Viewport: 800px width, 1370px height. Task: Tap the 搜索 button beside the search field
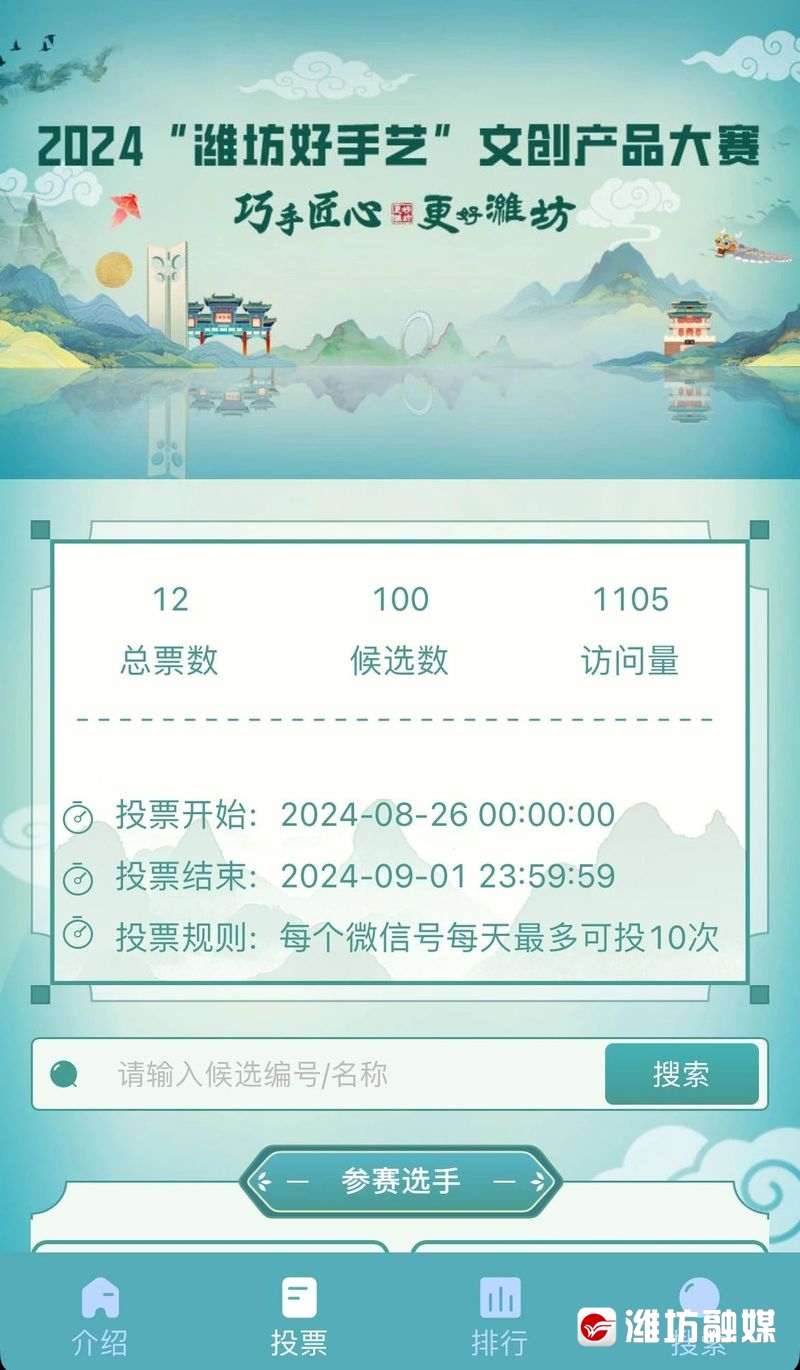tap(681, 1075)
